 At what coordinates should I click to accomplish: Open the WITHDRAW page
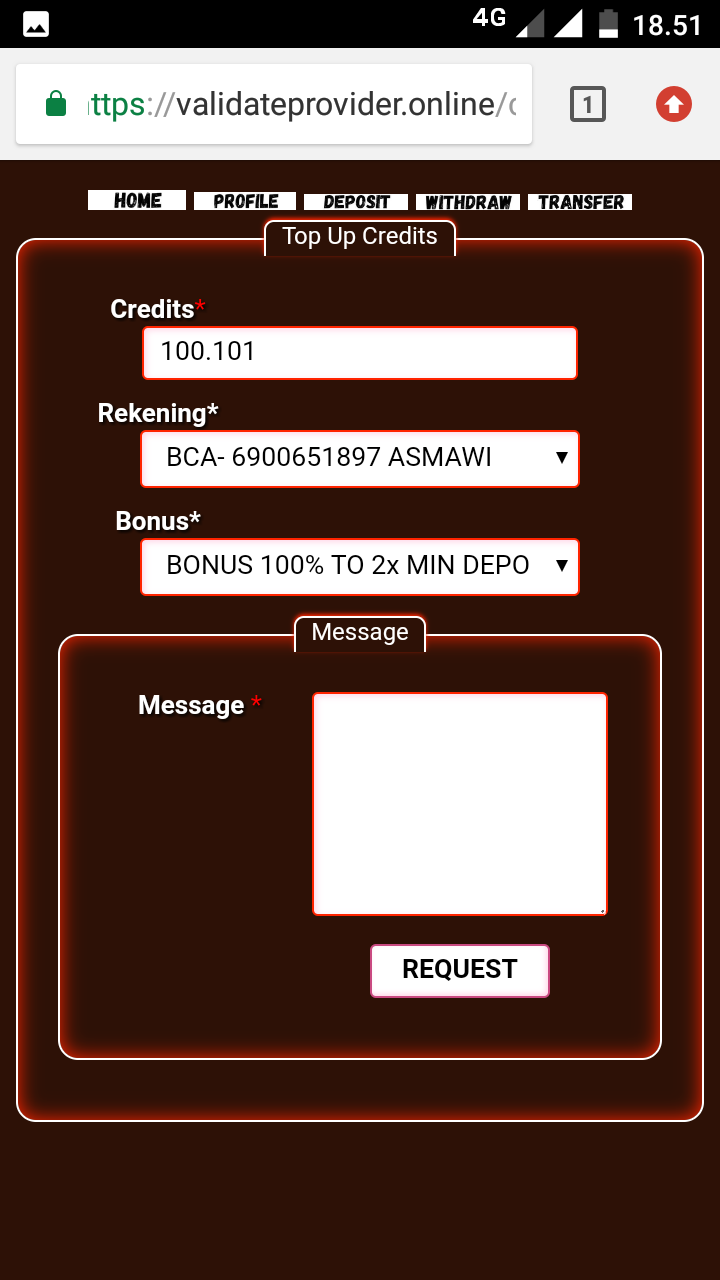[x=468, y=202]
